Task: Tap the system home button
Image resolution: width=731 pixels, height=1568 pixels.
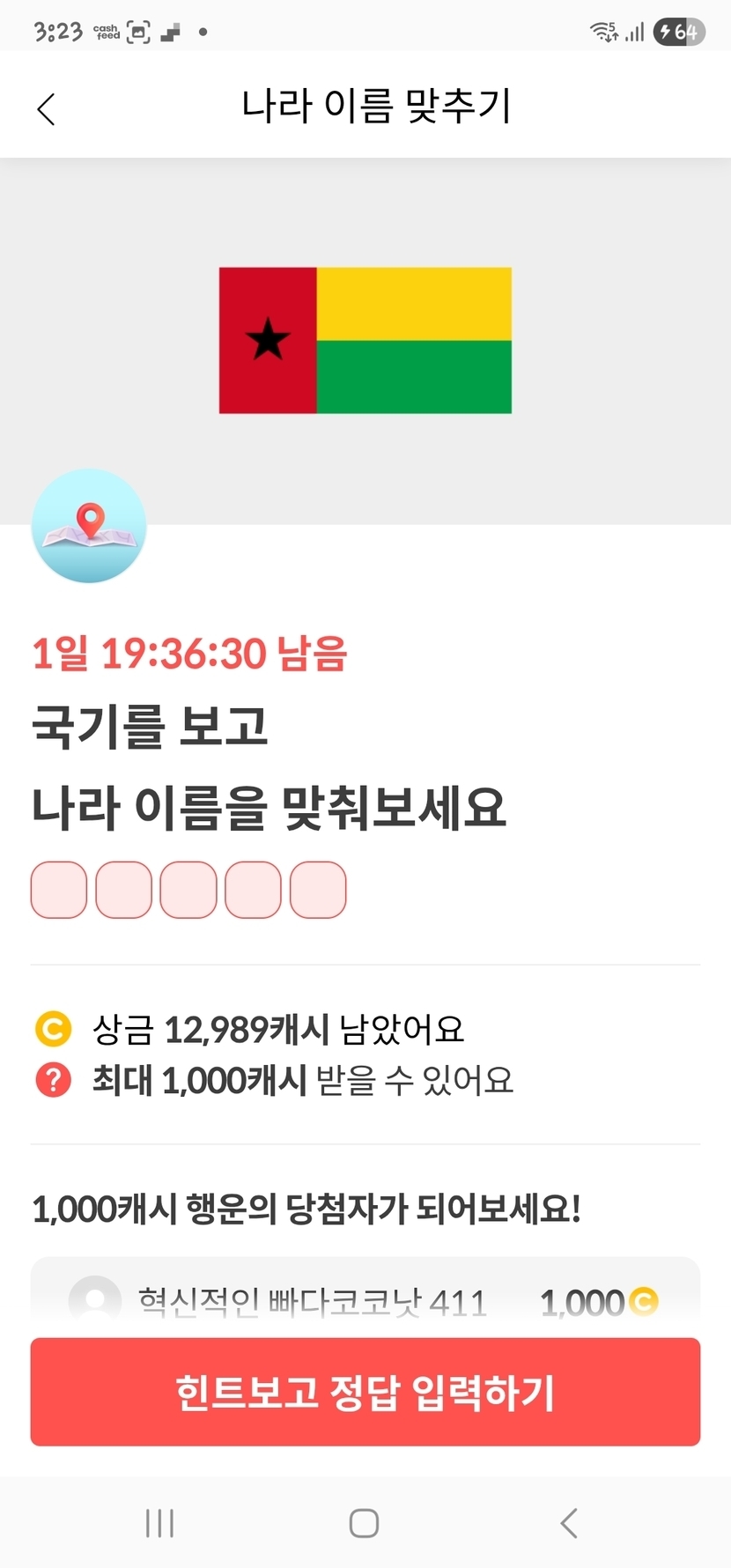Action: click(x=364, y=1523)
